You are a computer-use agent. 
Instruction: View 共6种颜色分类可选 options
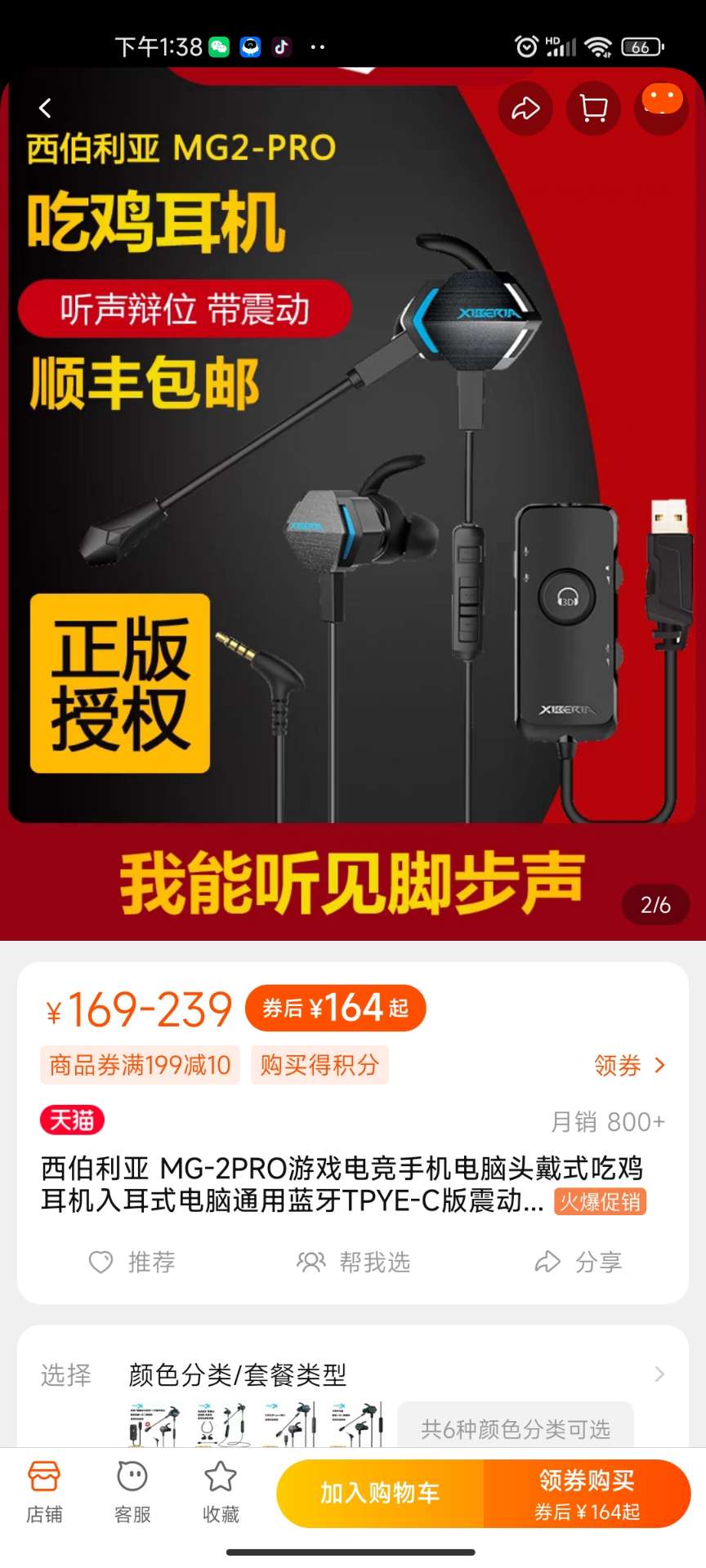coord(515,1428)
